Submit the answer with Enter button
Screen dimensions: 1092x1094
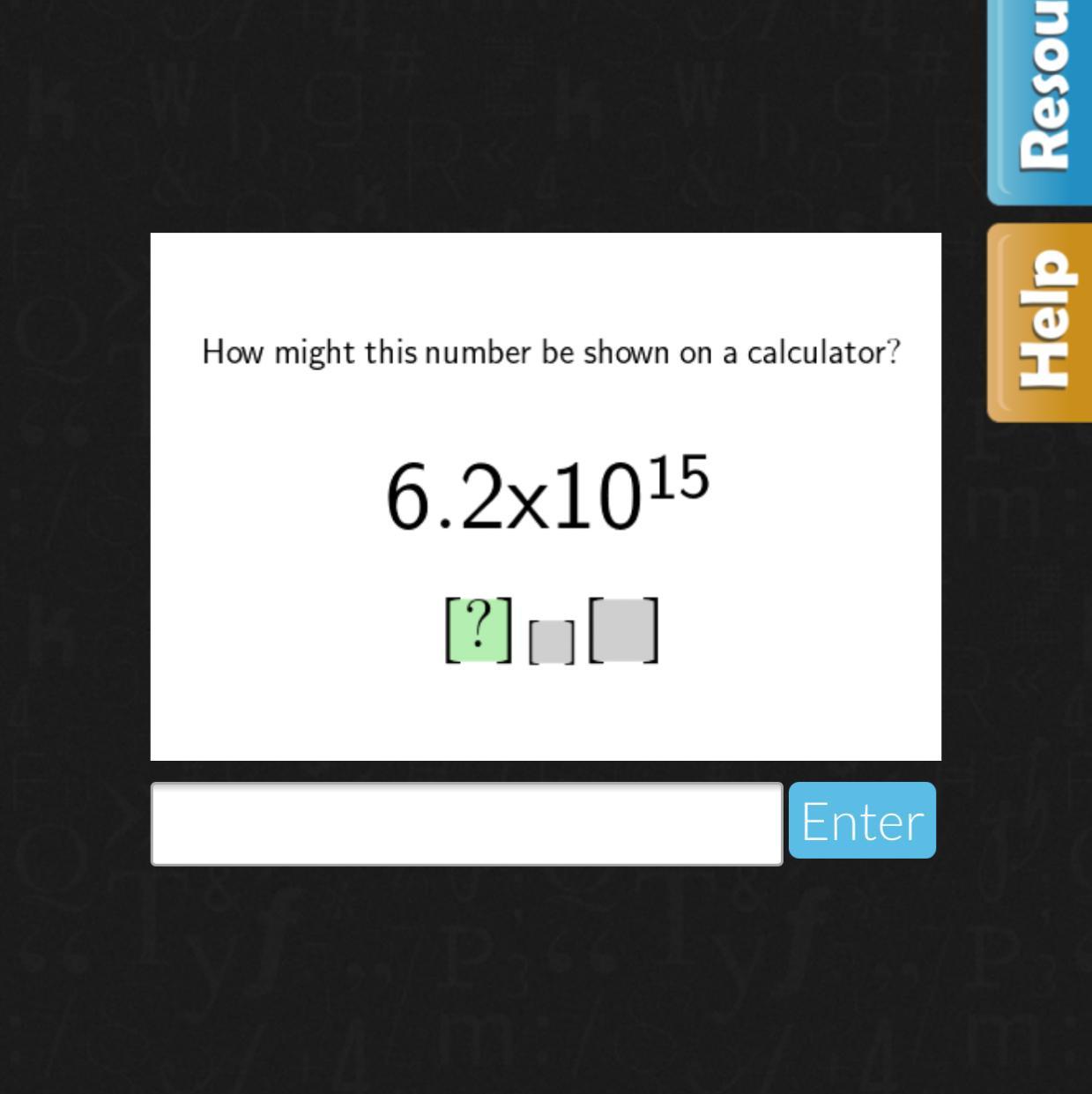[862, 820]
